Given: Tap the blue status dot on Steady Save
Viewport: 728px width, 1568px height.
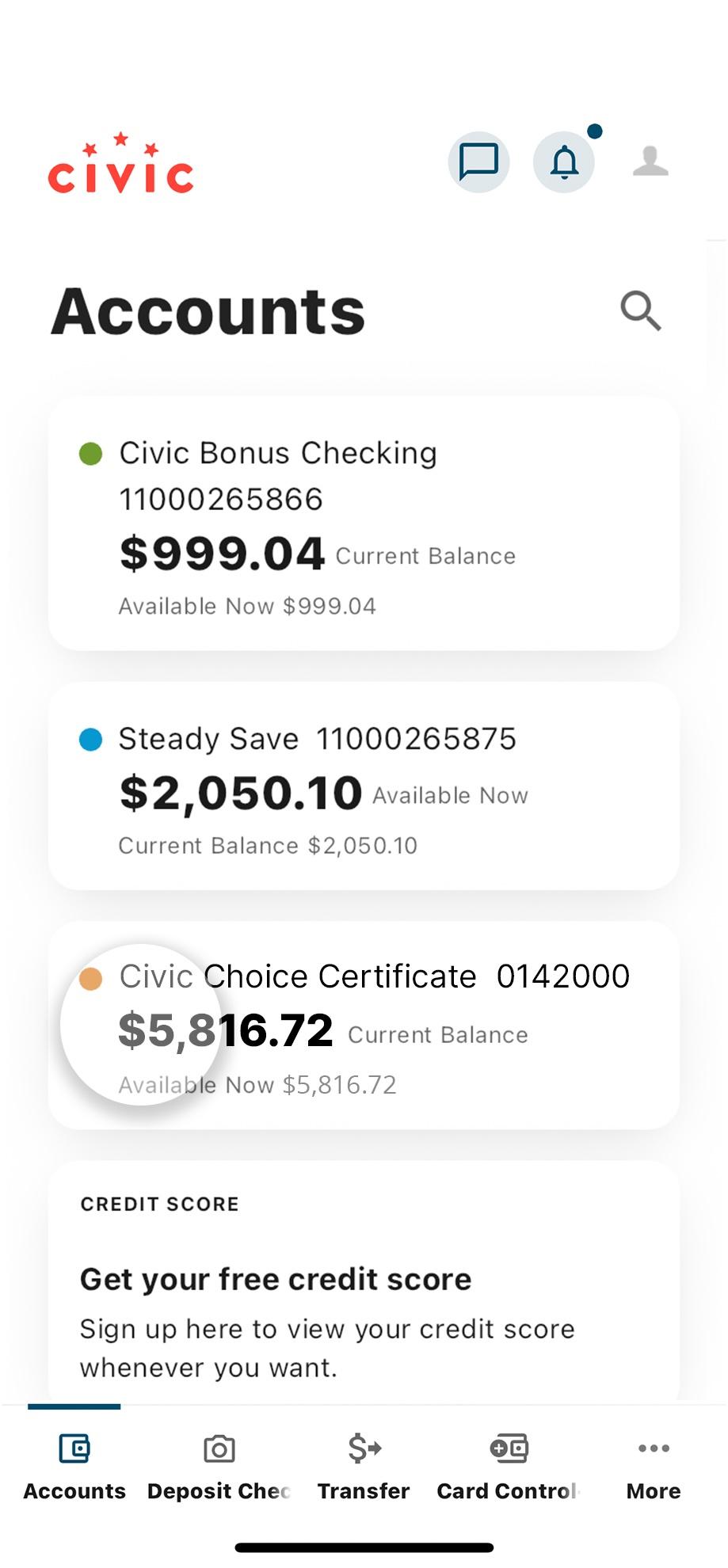Looking at the screenshot, I should click(x=90, y=738).
